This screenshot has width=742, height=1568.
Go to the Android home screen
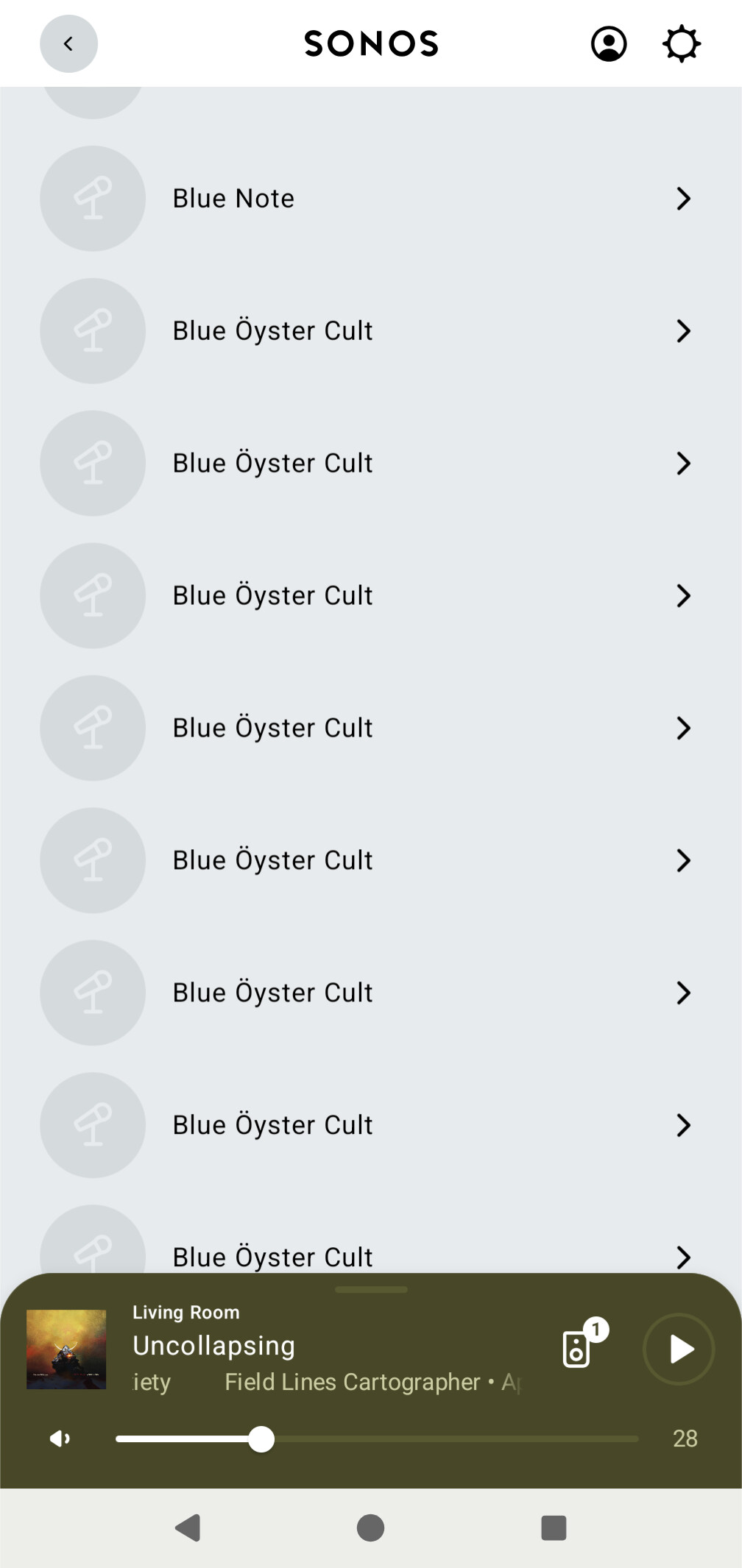(x=370, y=1528)
